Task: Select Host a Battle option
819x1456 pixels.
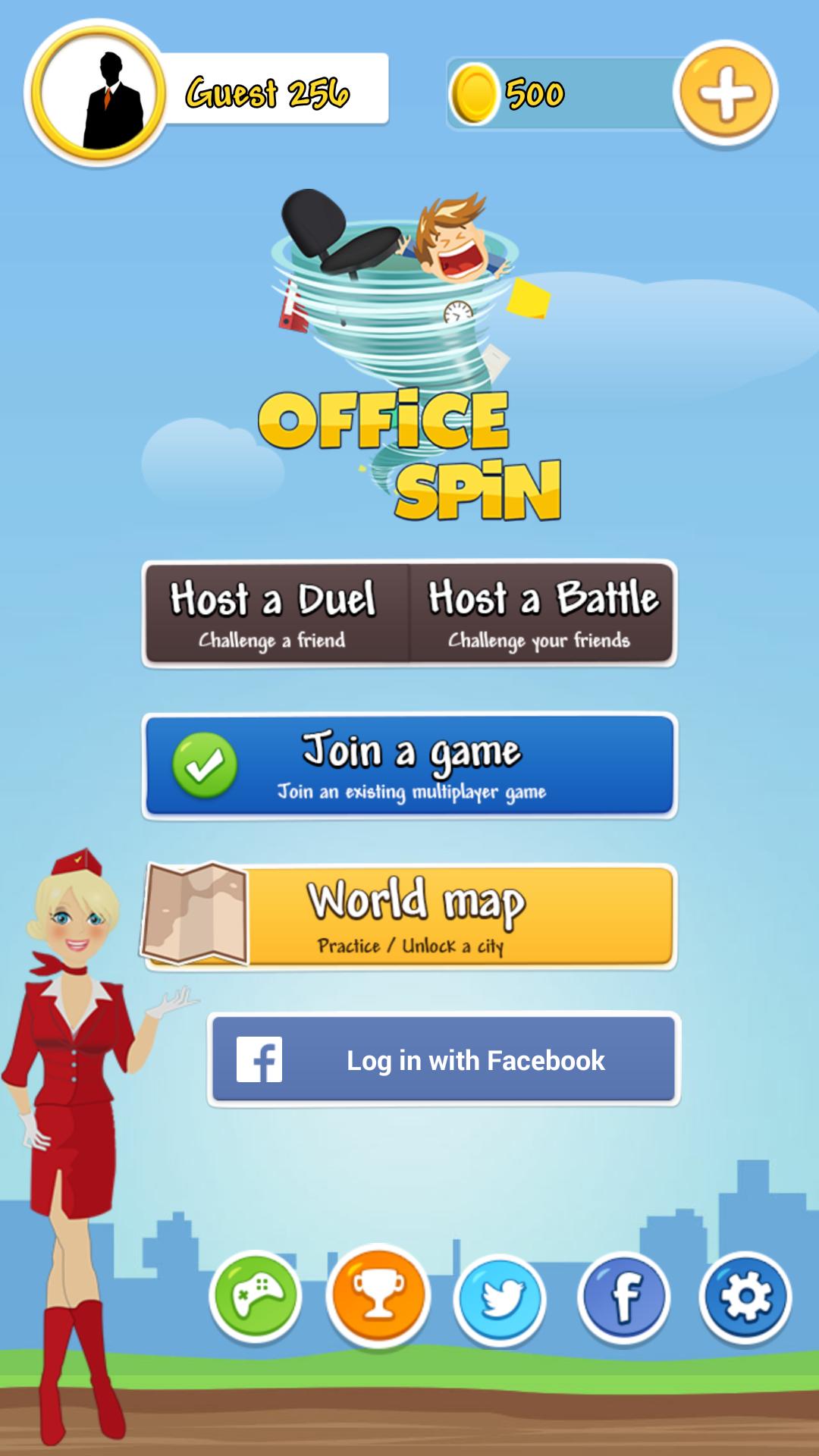Action: [x=541, y=614]
